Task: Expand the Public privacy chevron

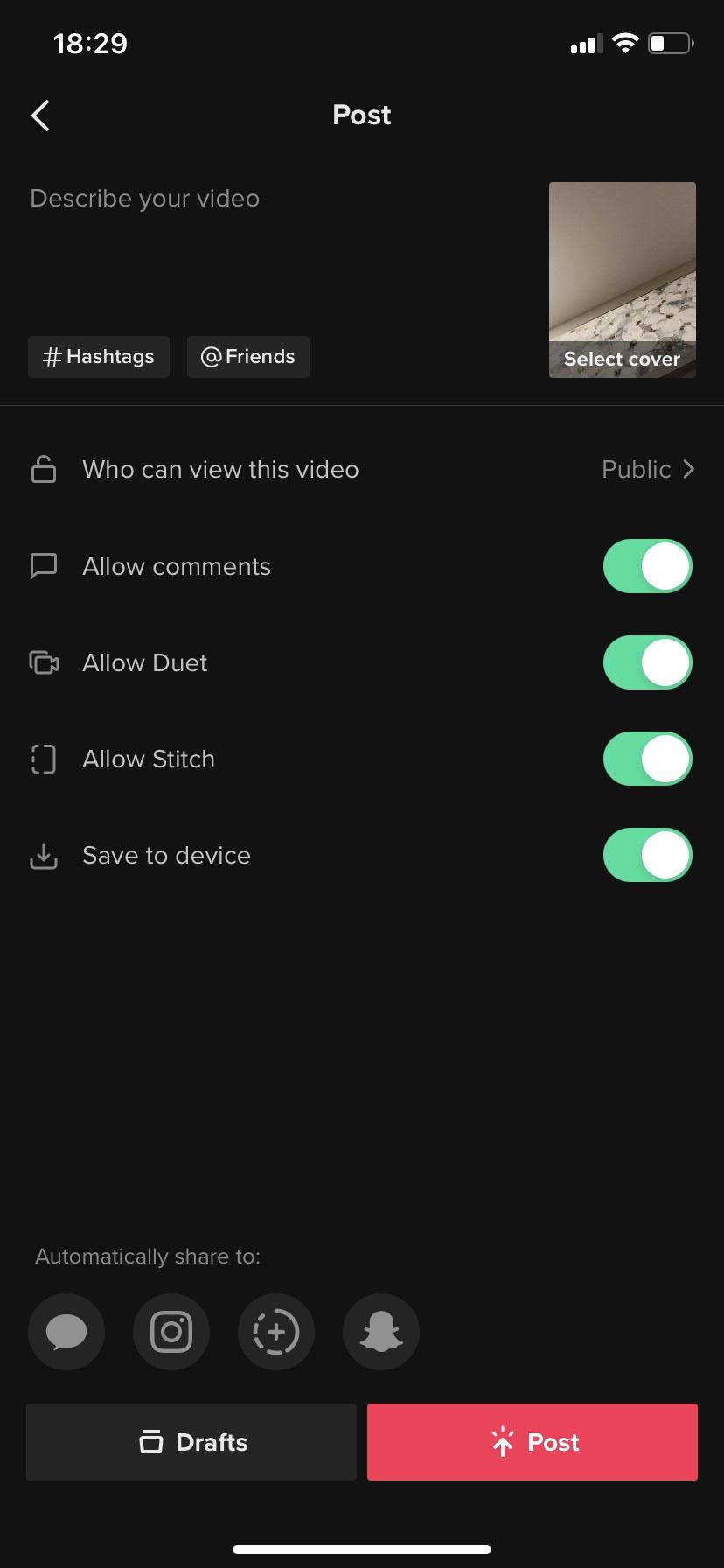Action: pos(688,469)
